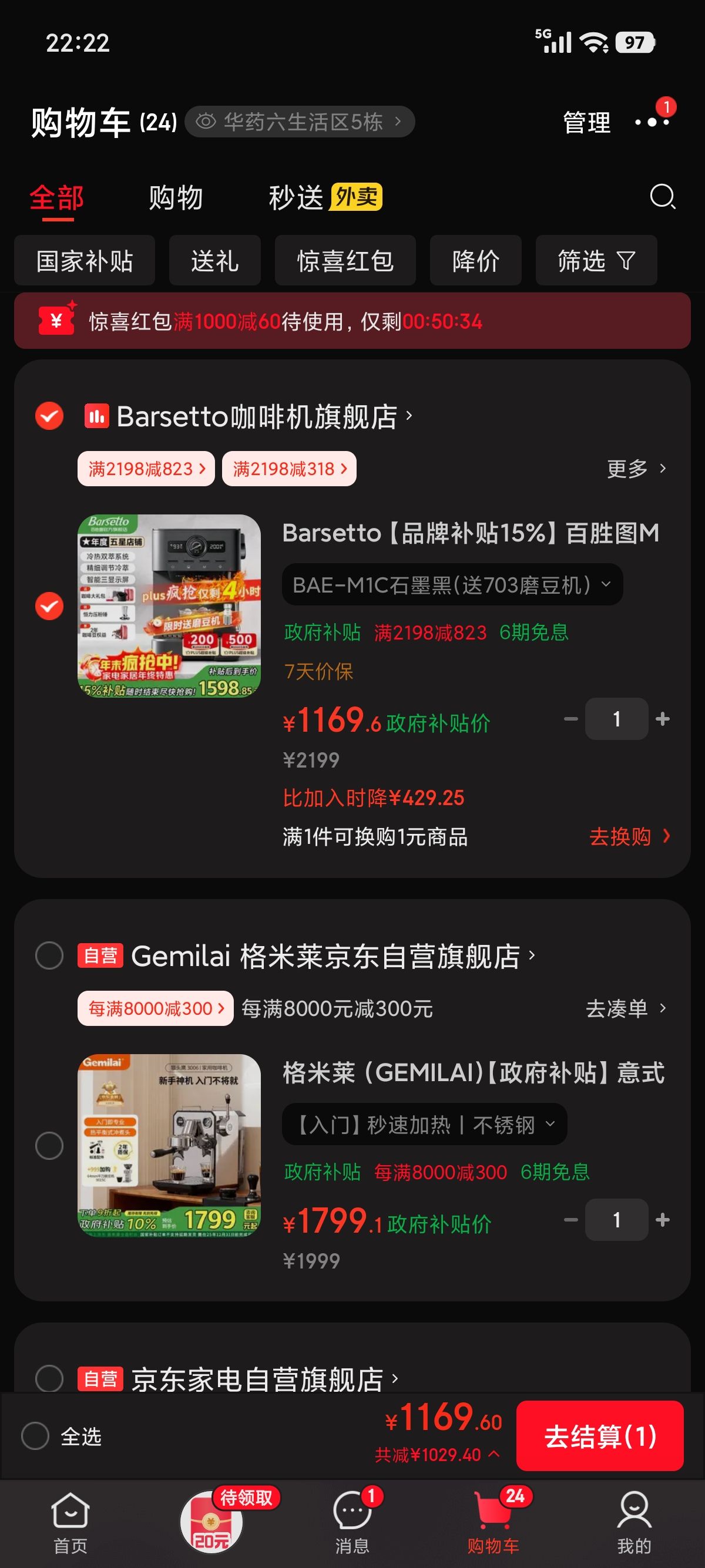The image size is (705, 1568).
Task: Tap 去凑单 in the Gemilai store
Action: pos(625,1008)
